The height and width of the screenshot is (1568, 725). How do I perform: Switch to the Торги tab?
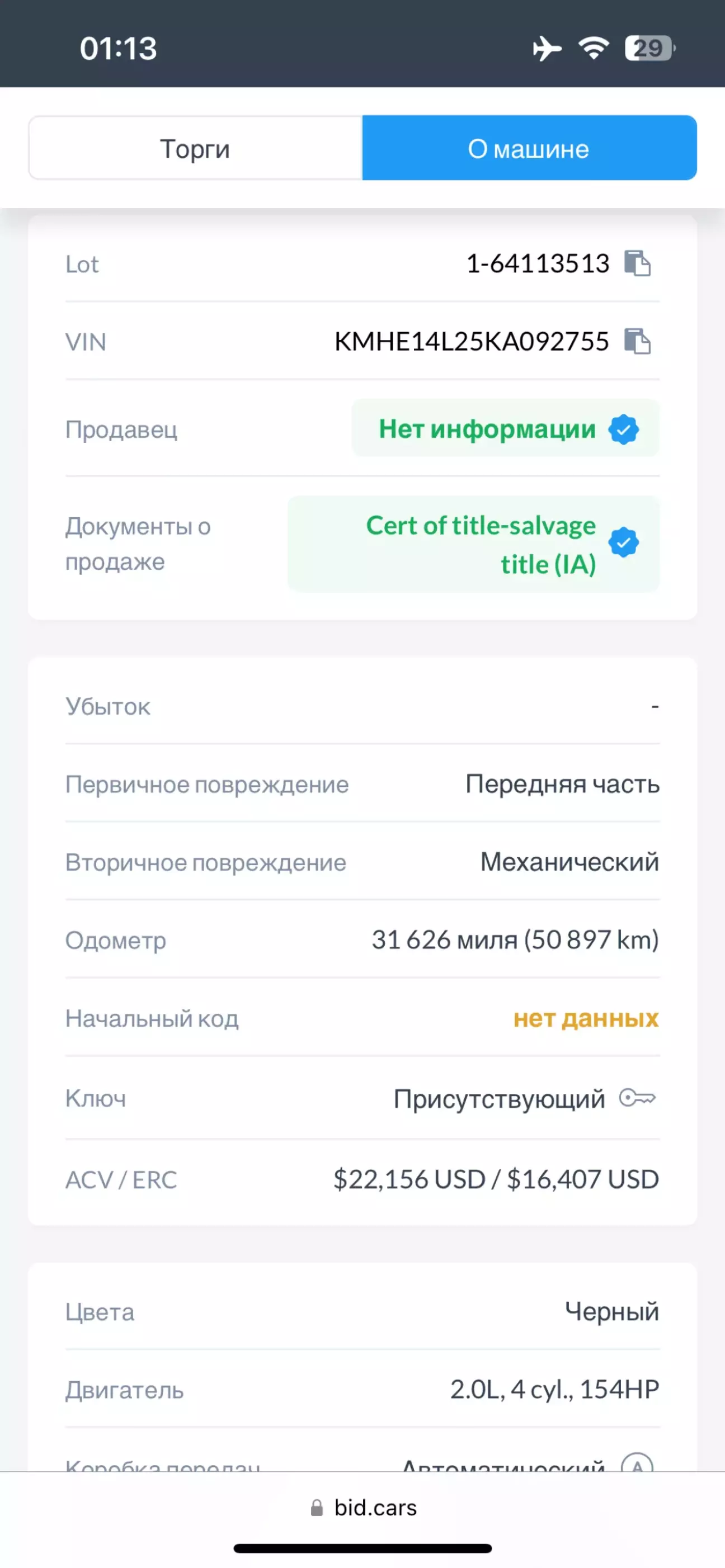pos(195,148)
